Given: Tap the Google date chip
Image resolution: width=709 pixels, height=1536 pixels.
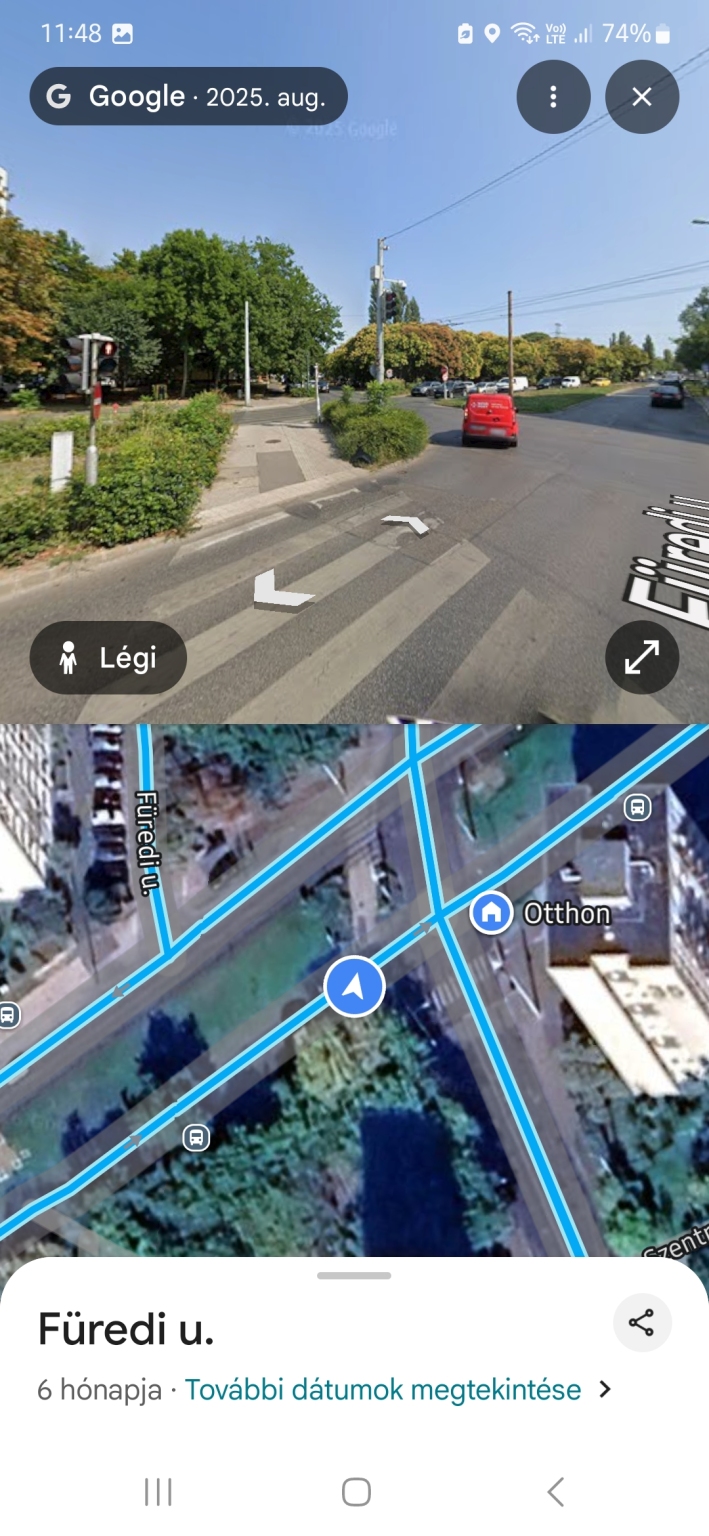Looking at the screenshot, I should [x=189, y=96].
